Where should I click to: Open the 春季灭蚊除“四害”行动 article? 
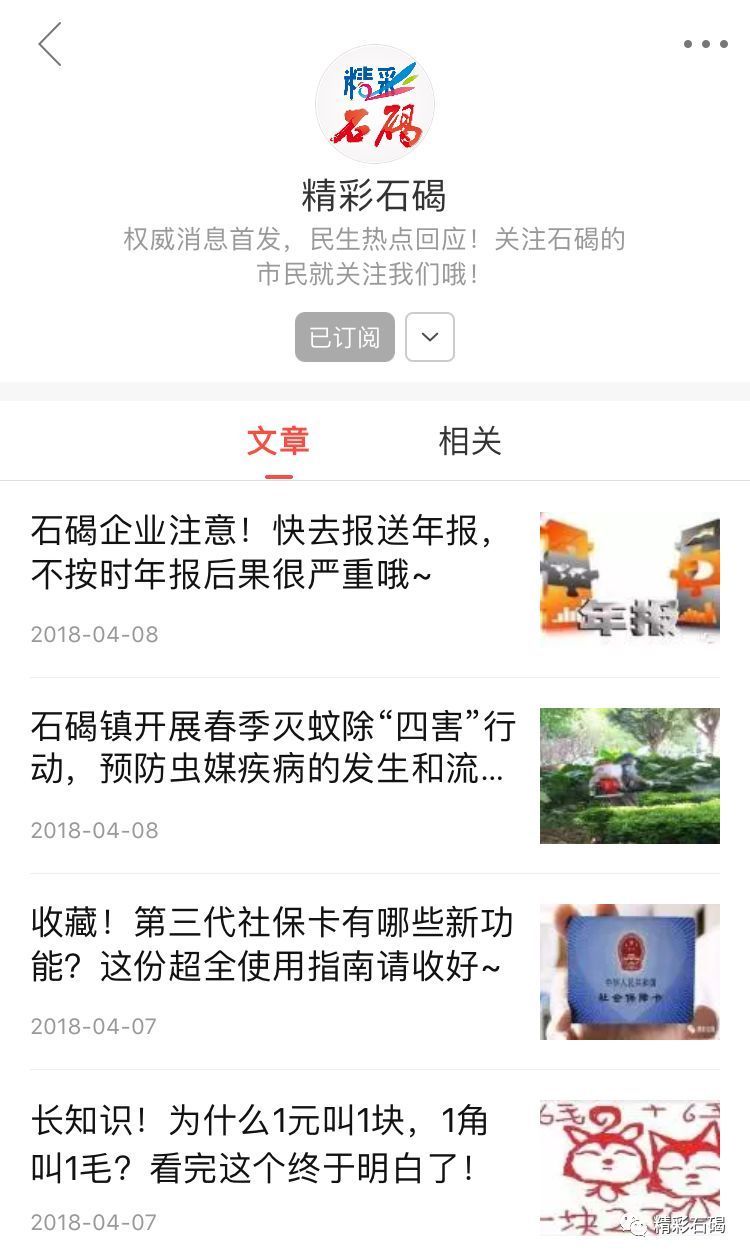tap(272, 748)
